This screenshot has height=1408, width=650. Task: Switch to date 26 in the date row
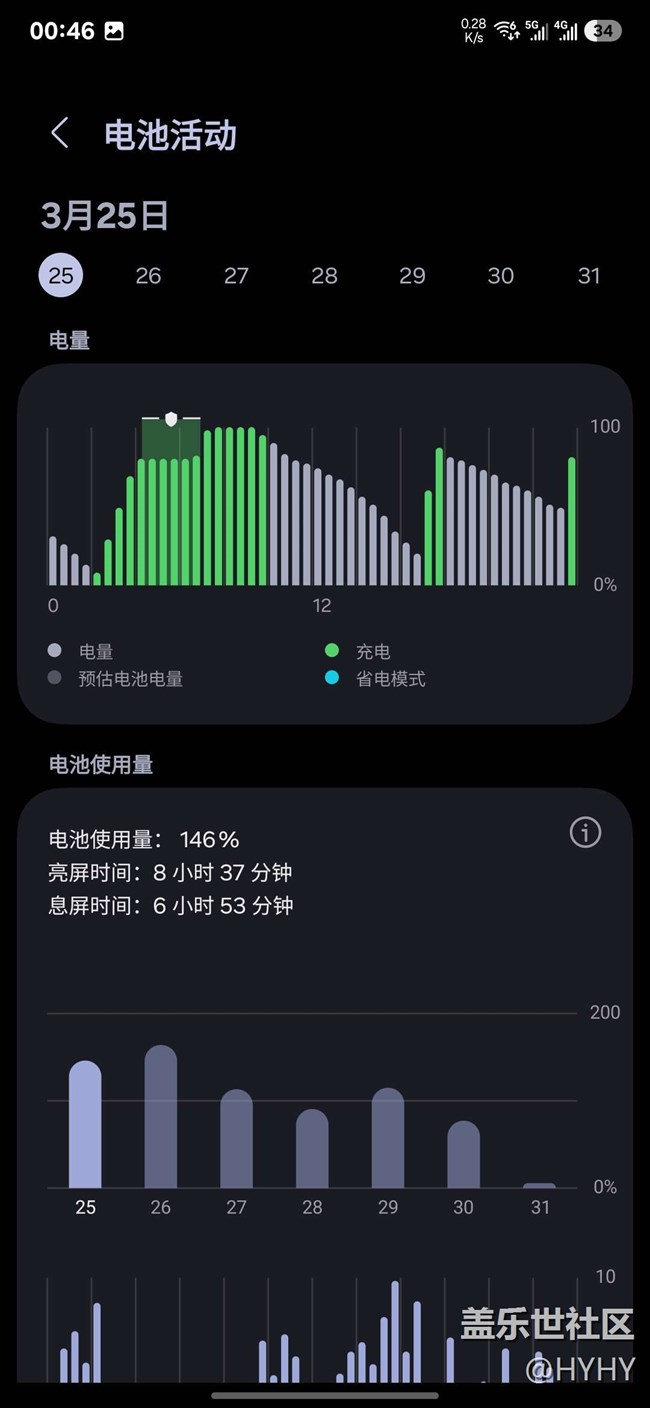click(148, 275)
